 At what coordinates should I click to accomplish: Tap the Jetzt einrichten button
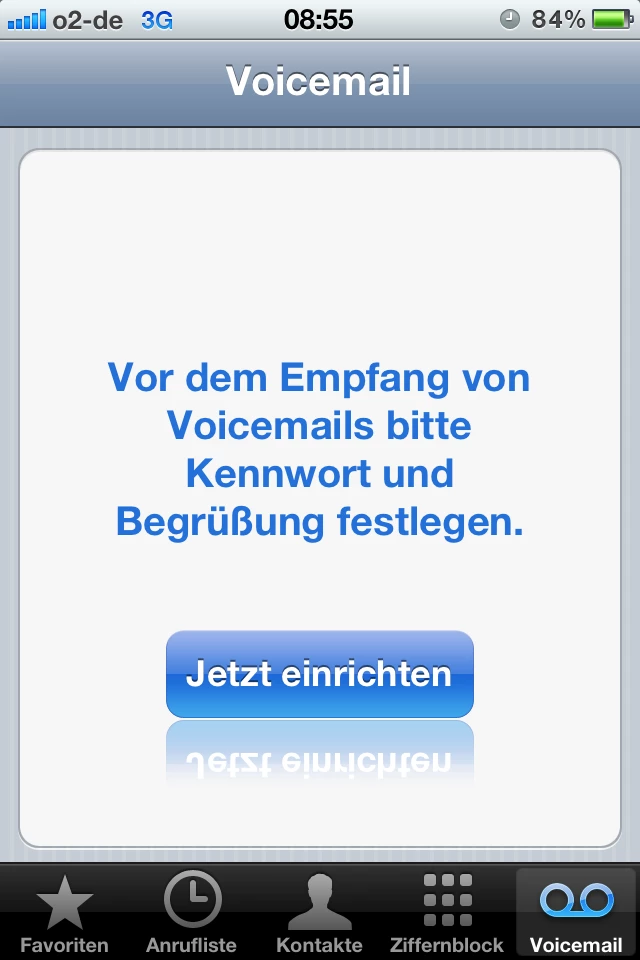[x=319, y=673]
